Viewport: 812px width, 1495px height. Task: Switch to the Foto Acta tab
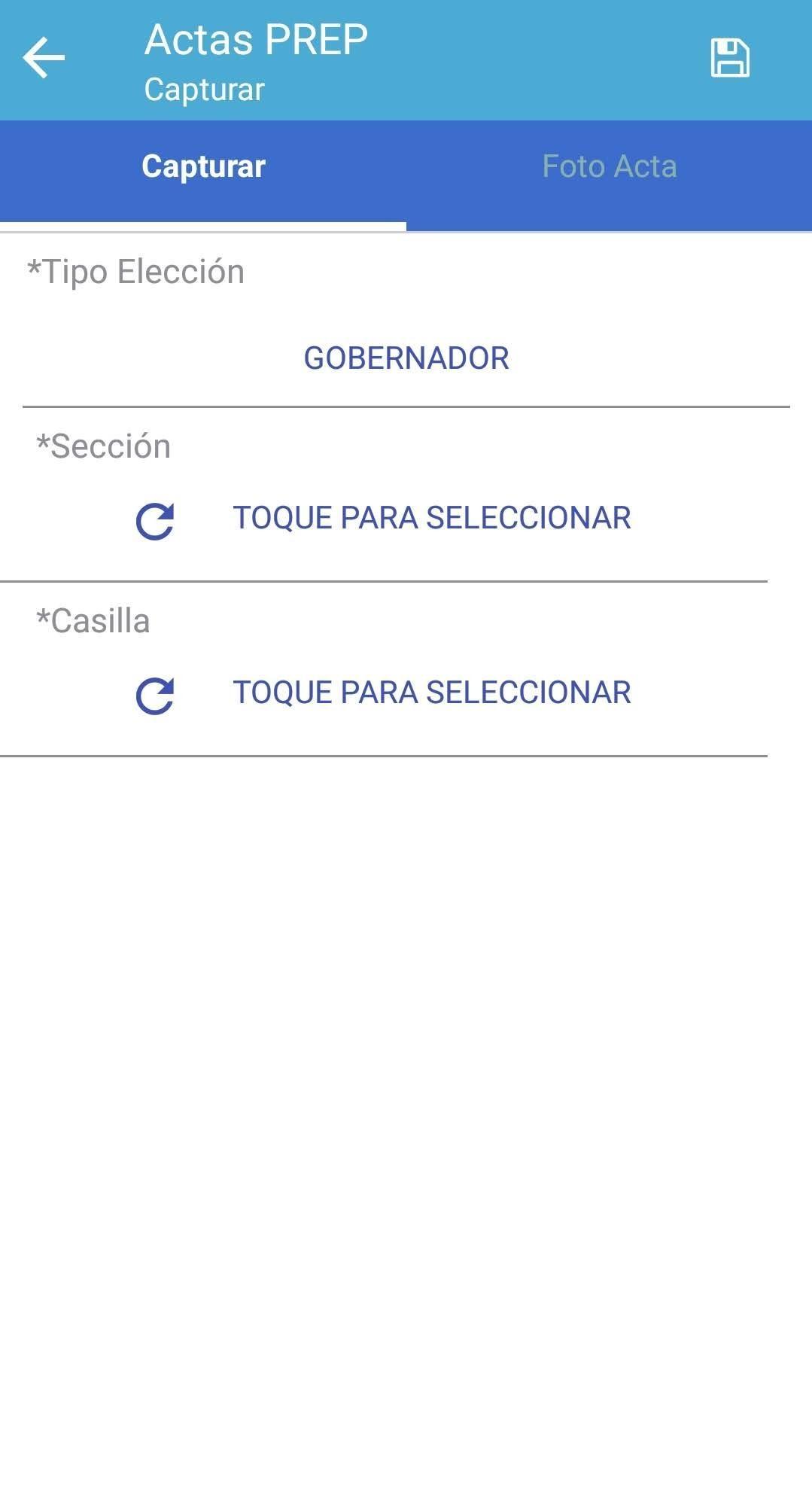pos(610,166)
